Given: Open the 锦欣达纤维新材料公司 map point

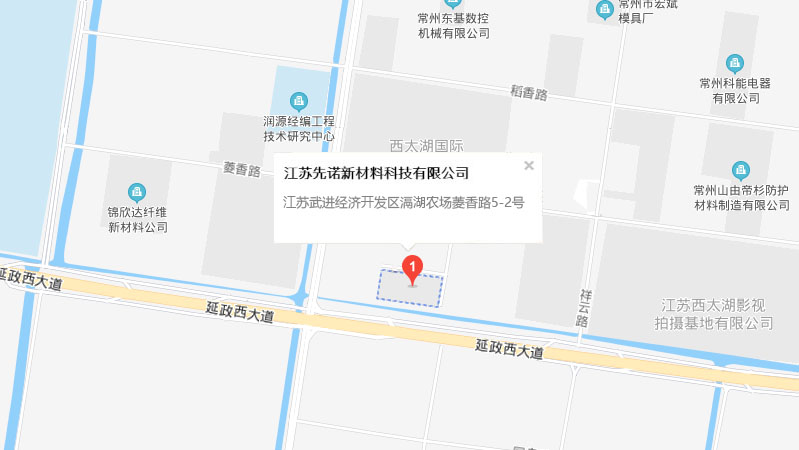Looking at the screenshot, I should (137, 191).
